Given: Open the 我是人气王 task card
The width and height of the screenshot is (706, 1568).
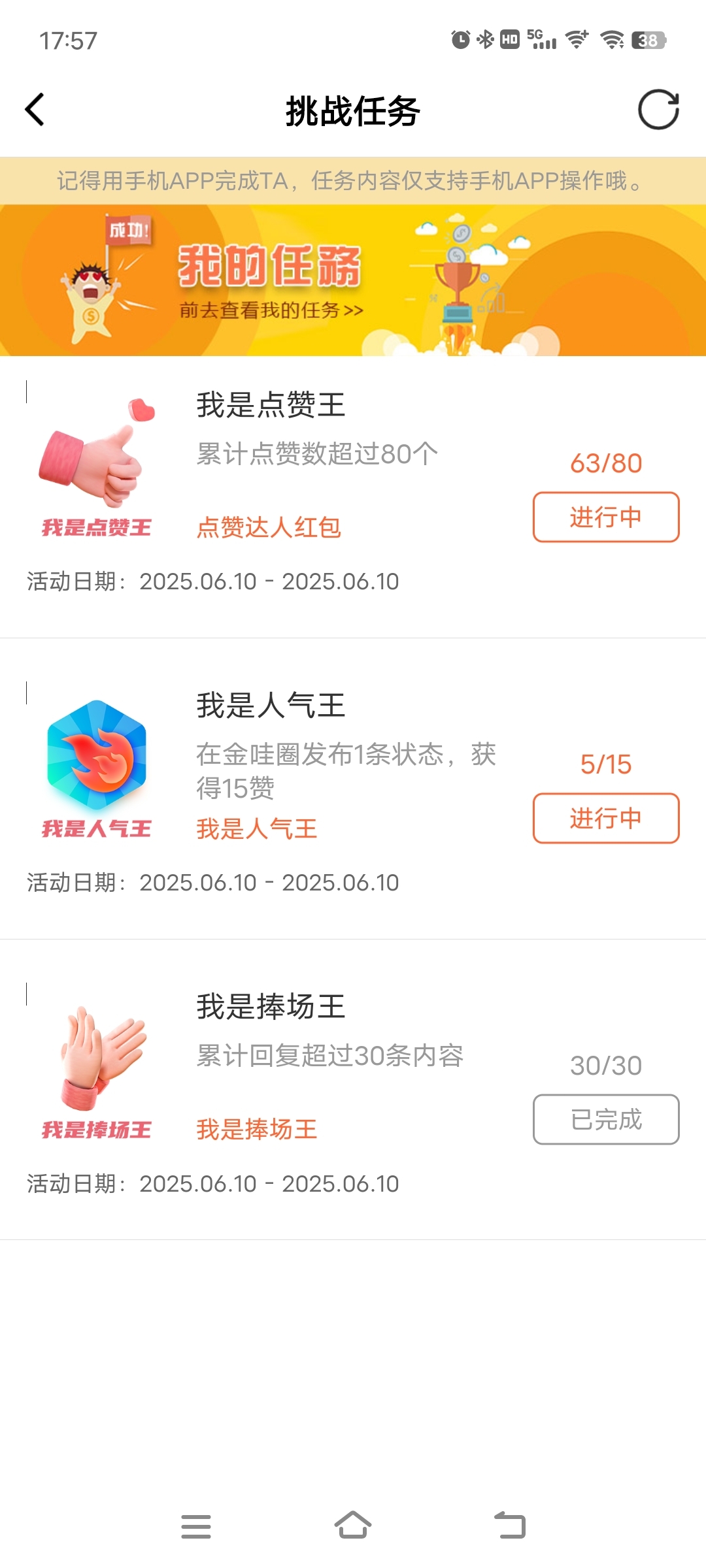Looking at the screenshot, I should pyautogui.click(x=353, y=789).
